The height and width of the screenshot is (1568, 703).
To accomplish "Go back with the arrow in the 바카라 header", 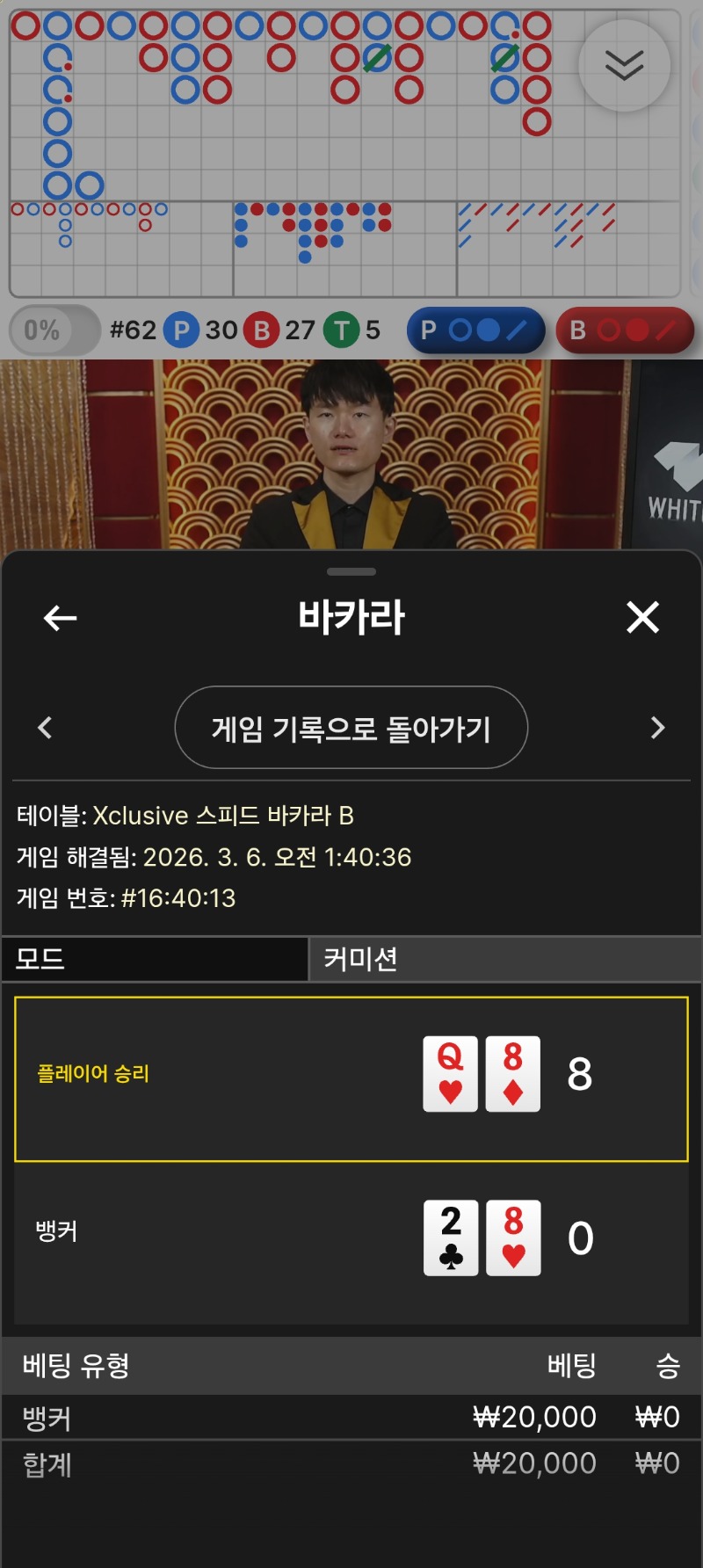I will (x=61, y=618).
